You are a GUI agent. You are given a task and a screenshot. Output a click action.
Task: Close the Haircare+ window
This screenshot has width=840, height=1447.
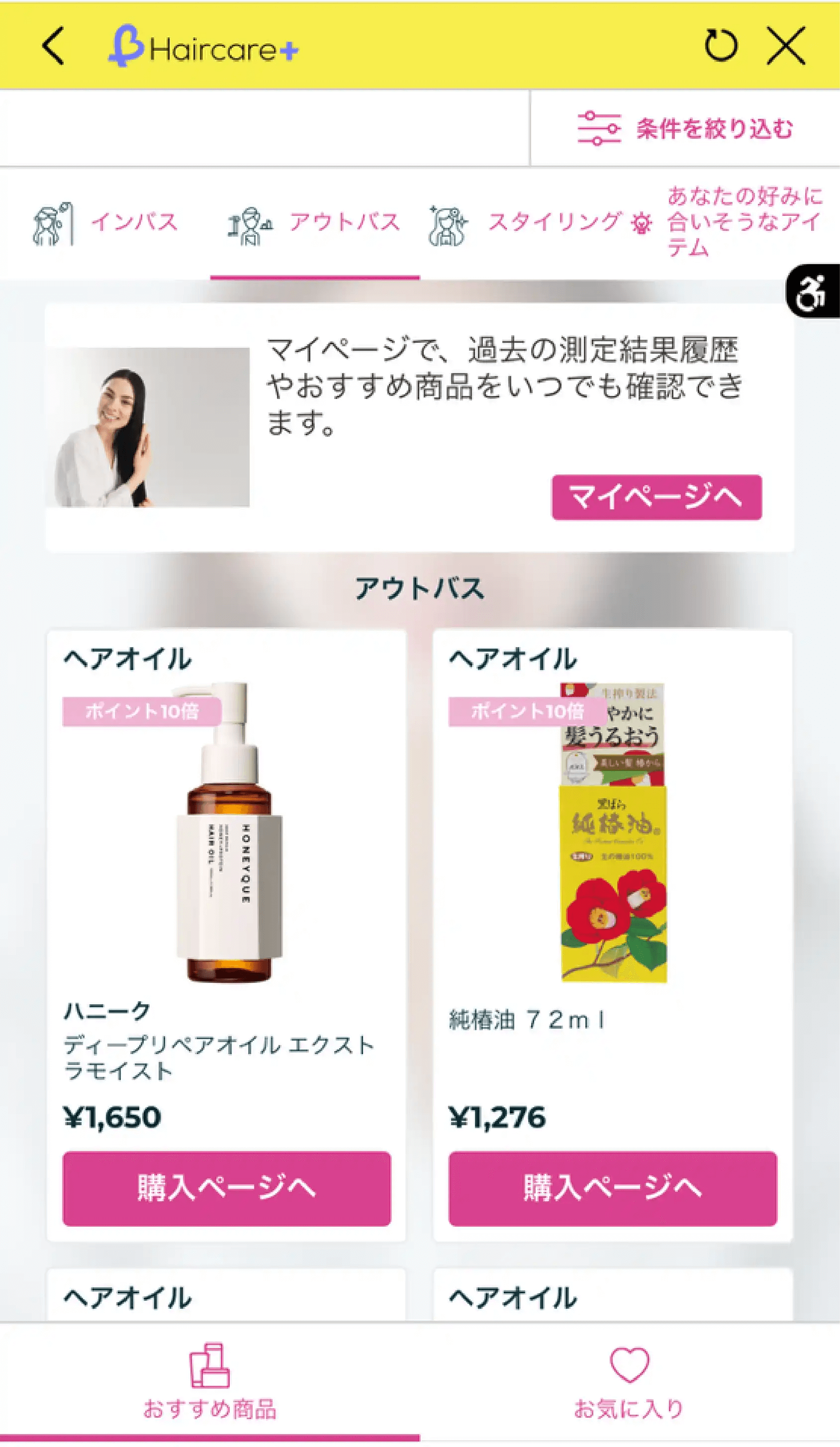(x=786, y=46)
